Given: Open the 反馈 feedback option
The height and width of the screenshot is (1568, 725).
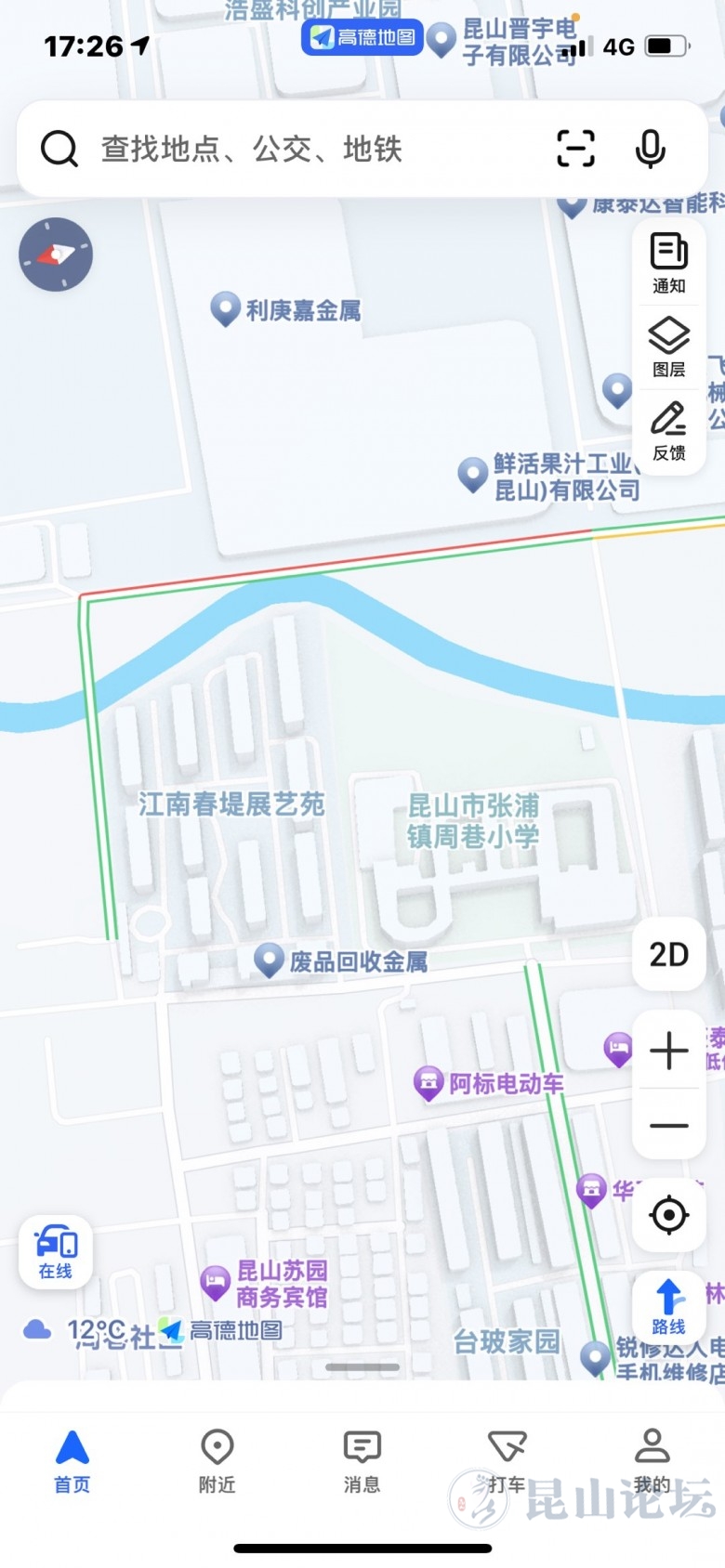Looking at the screenshot, I should coord(668,431).
